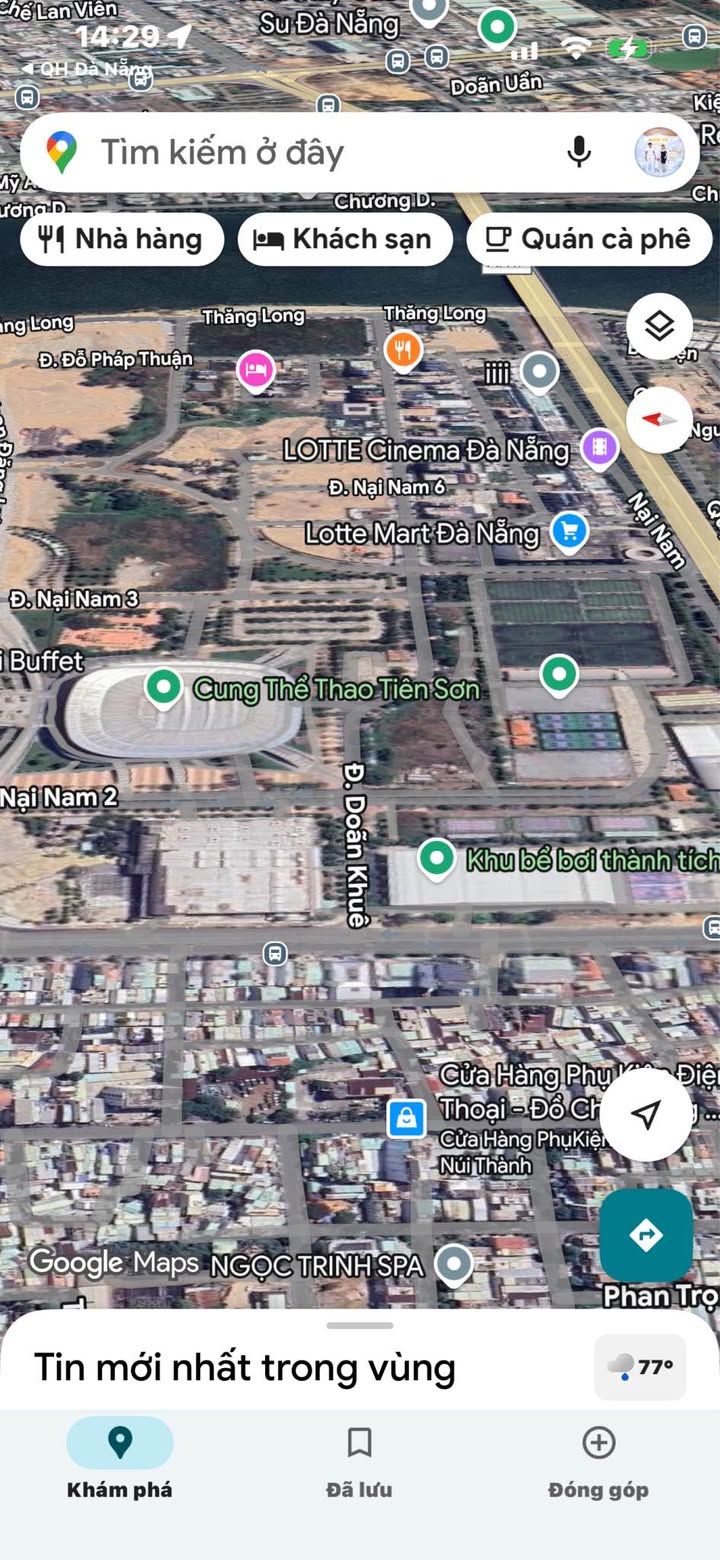Choose the Quán cà phê chip
This screenshot has width=720, height=1560.
589,239
